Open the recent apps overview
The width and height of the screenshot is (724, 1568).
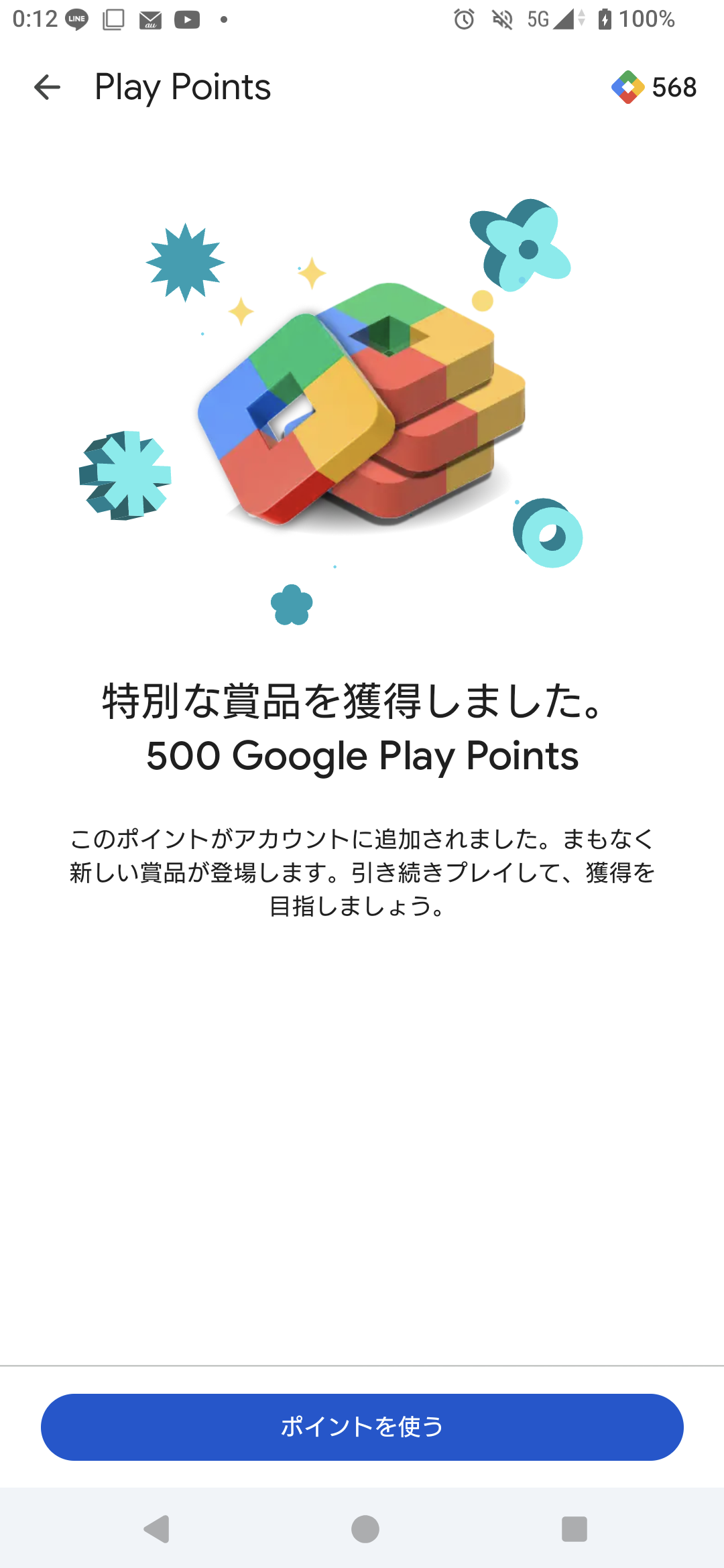click(574, 1529)
